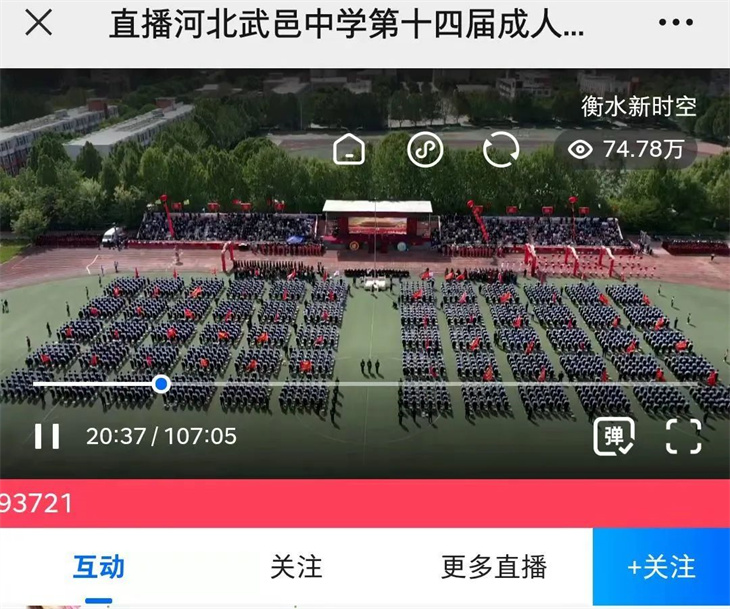Enter fullscreen video mode
The width and height of the screenshot is (730, 609).
pyautogui.click(x=683, y=436)
